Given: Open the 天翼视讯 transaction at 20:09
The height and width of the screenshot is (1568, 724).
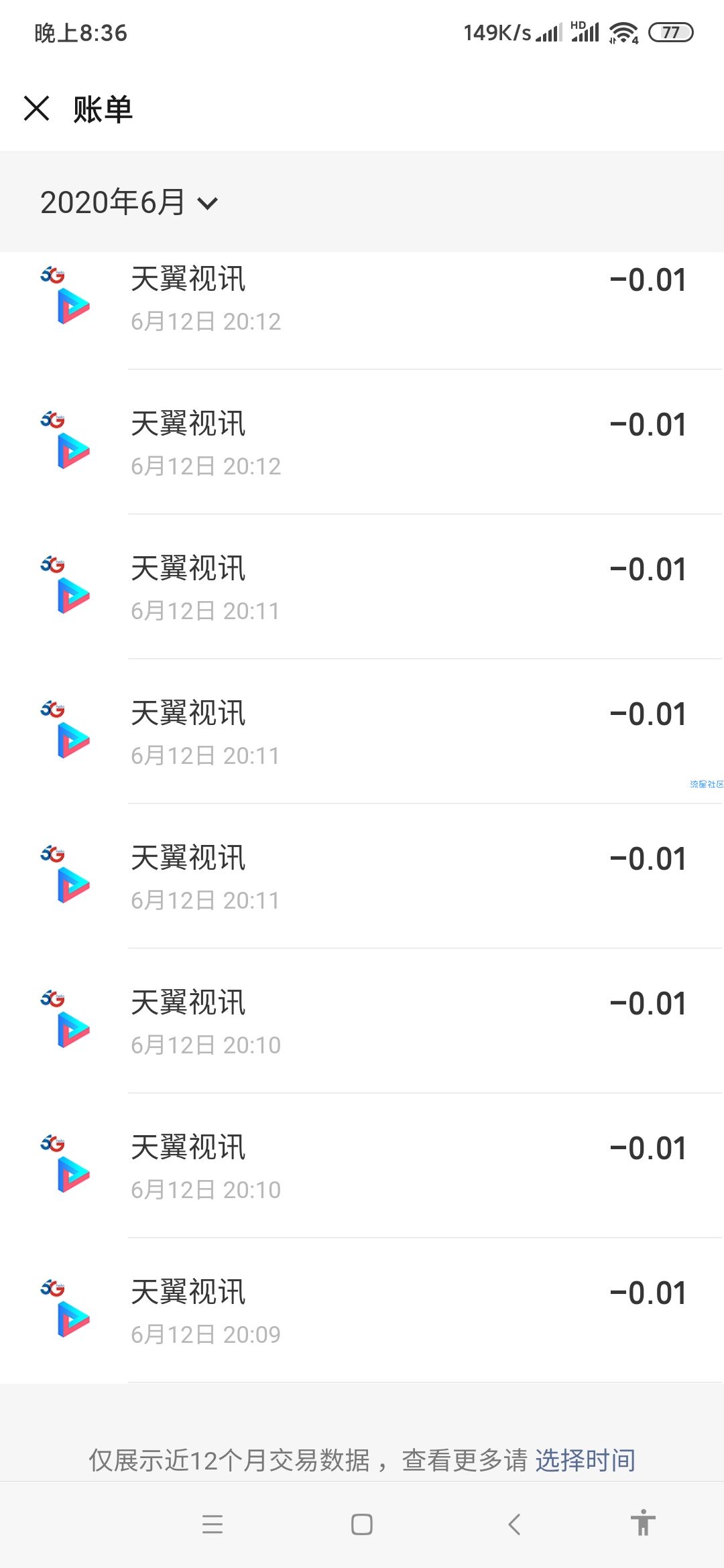Looking at the screenshot, I should point(362,1311).
